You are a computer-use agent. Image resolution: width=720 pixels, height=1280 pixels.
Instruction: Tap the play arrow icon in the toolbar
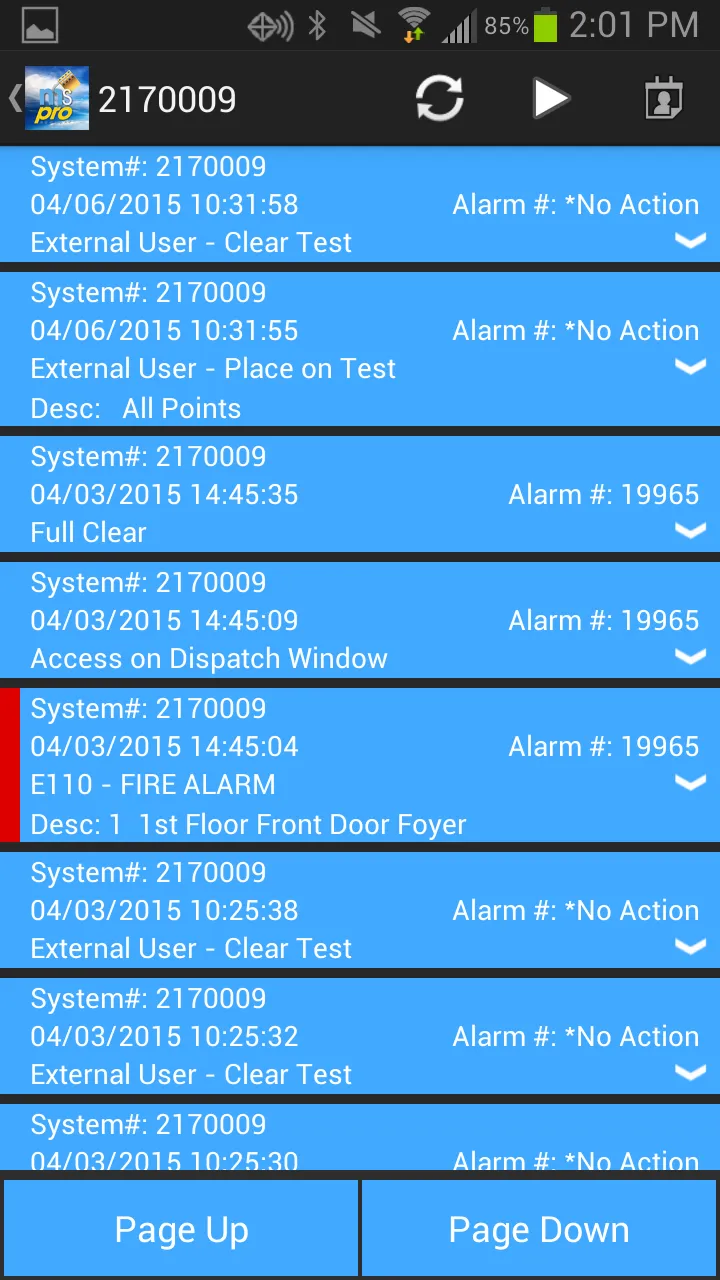click(552, 98)
